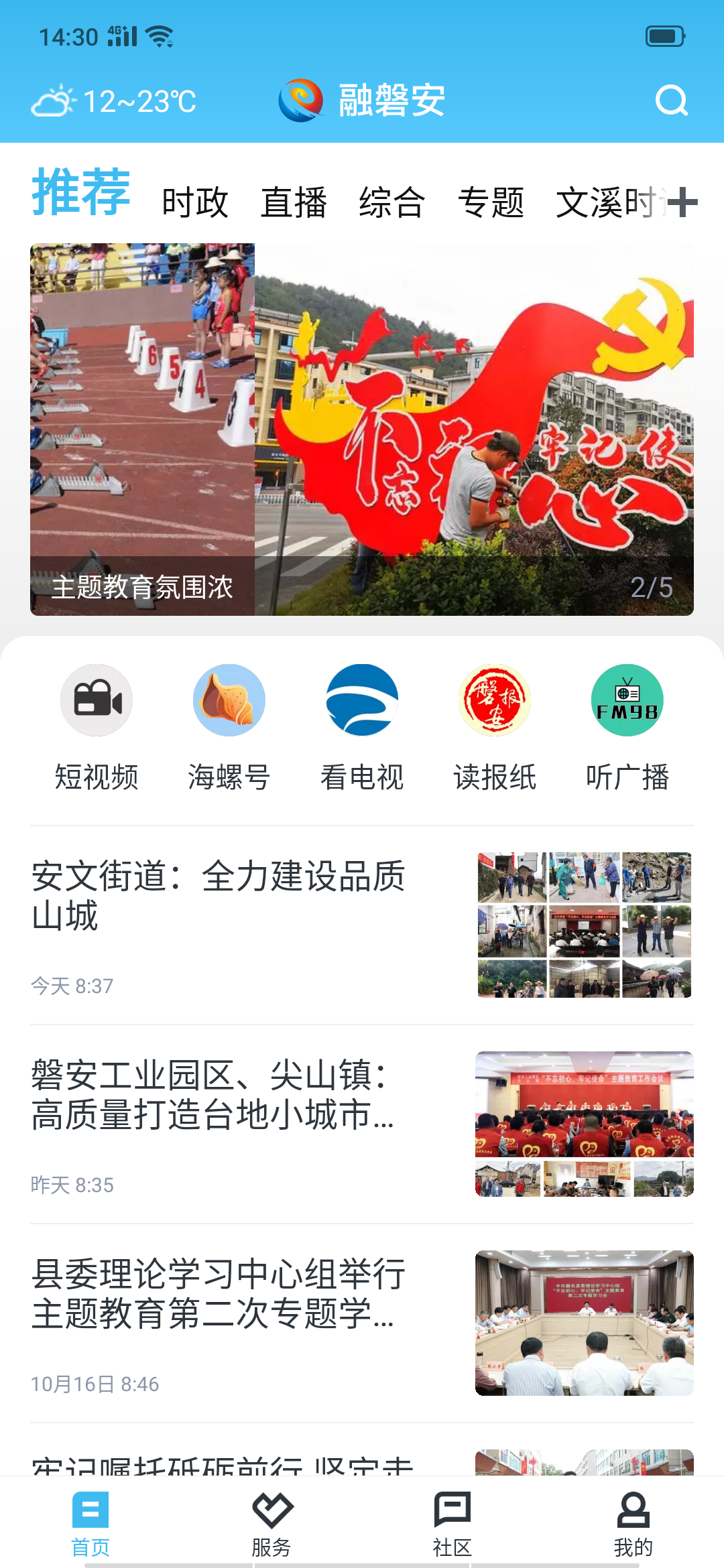Image resolution: width=724 pixels, height=1568 pixels.
Task: Tap the 2/5 carousel indicator
Action: 651,588
